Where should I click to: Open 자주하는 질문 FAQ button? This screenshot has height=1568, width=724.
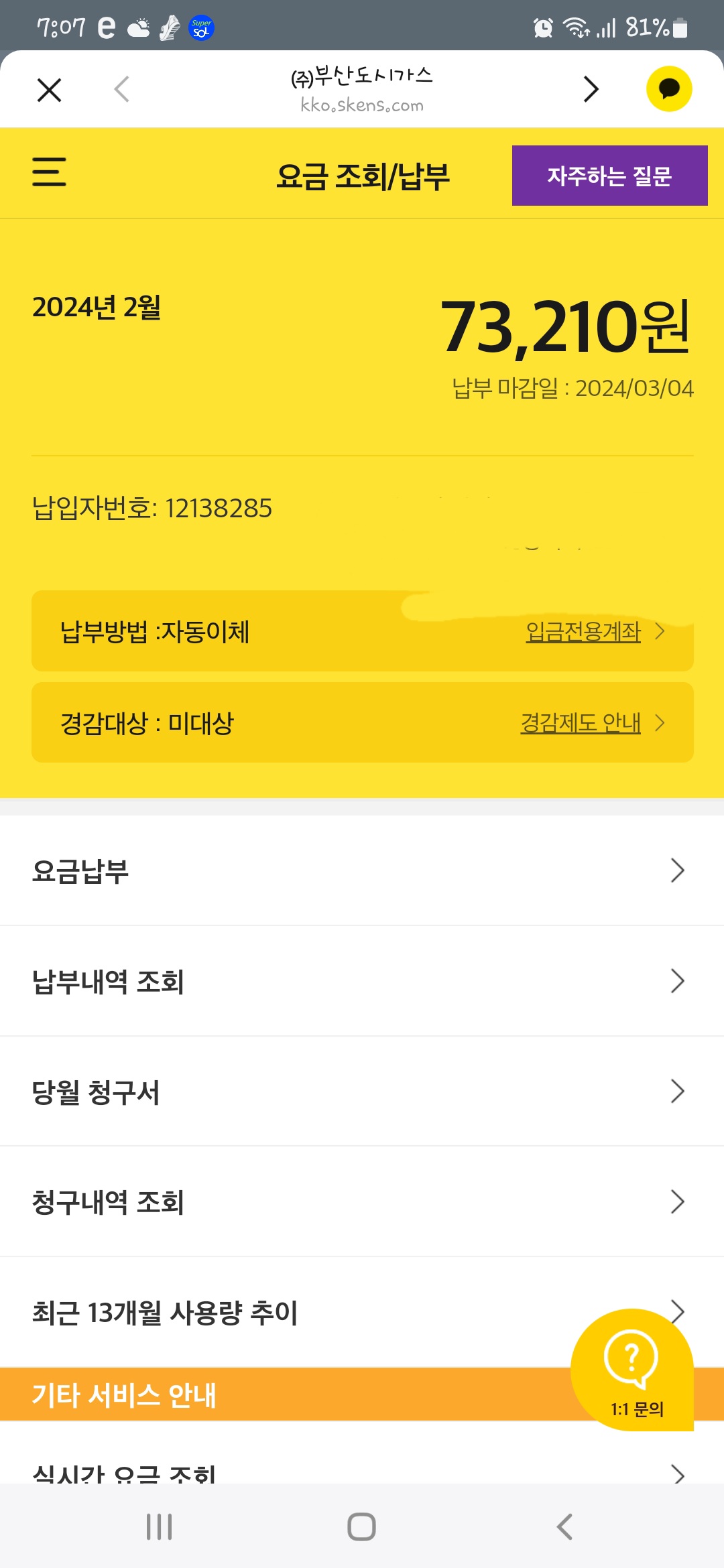click(x=609, y=176)
